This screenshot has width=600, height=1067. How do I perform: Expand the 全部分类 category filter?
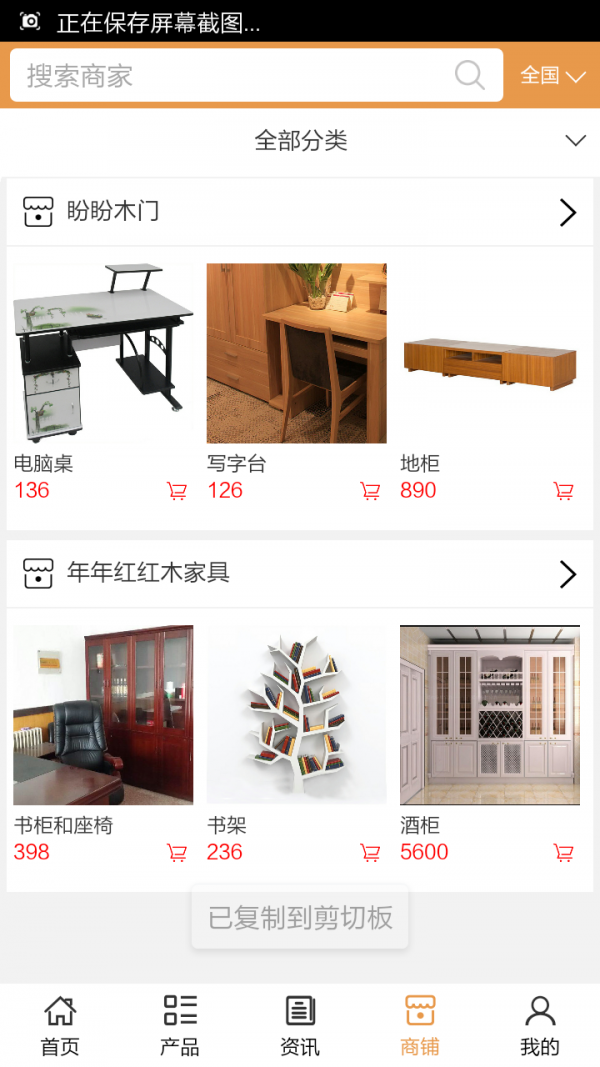300,140
